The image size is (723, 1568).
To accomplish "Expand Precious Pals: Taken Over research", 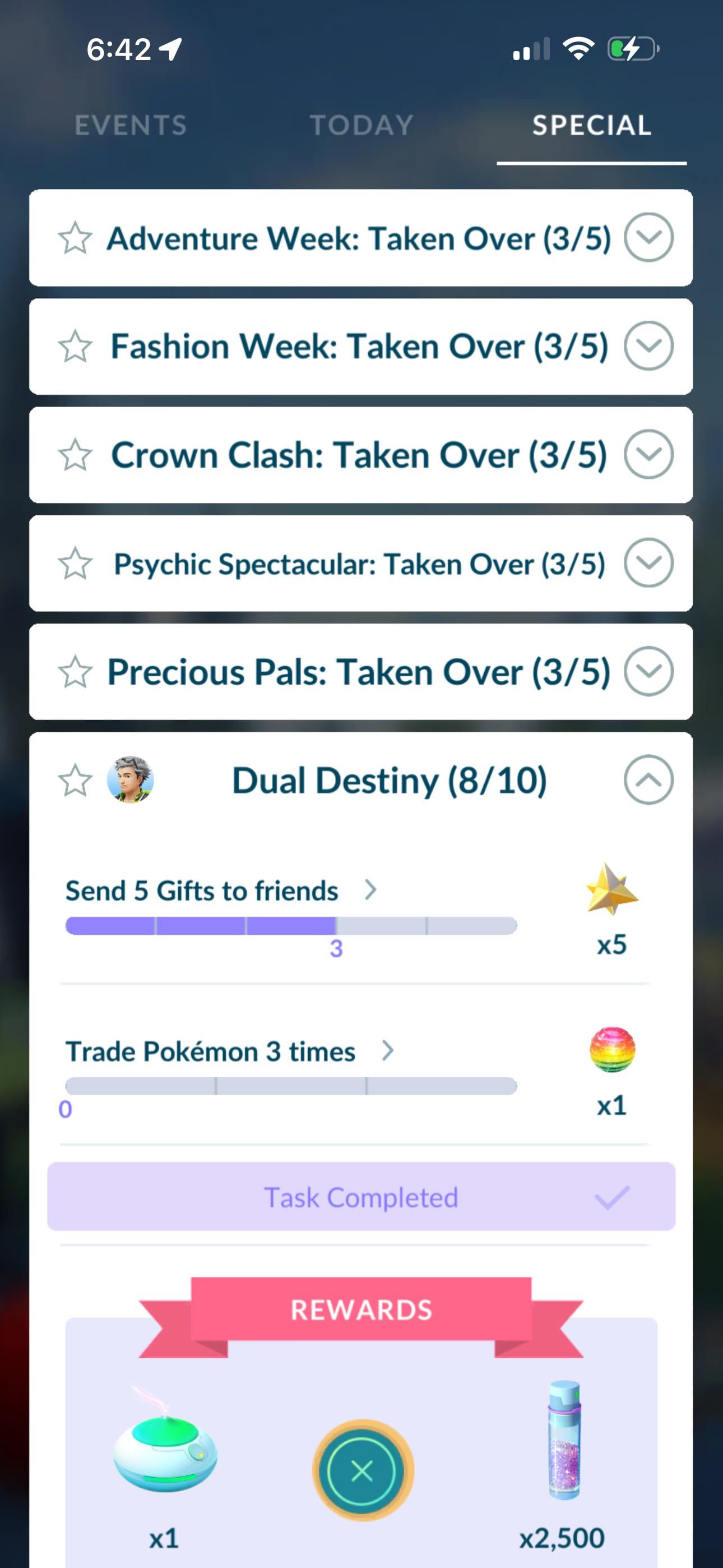I will [648, 671].
